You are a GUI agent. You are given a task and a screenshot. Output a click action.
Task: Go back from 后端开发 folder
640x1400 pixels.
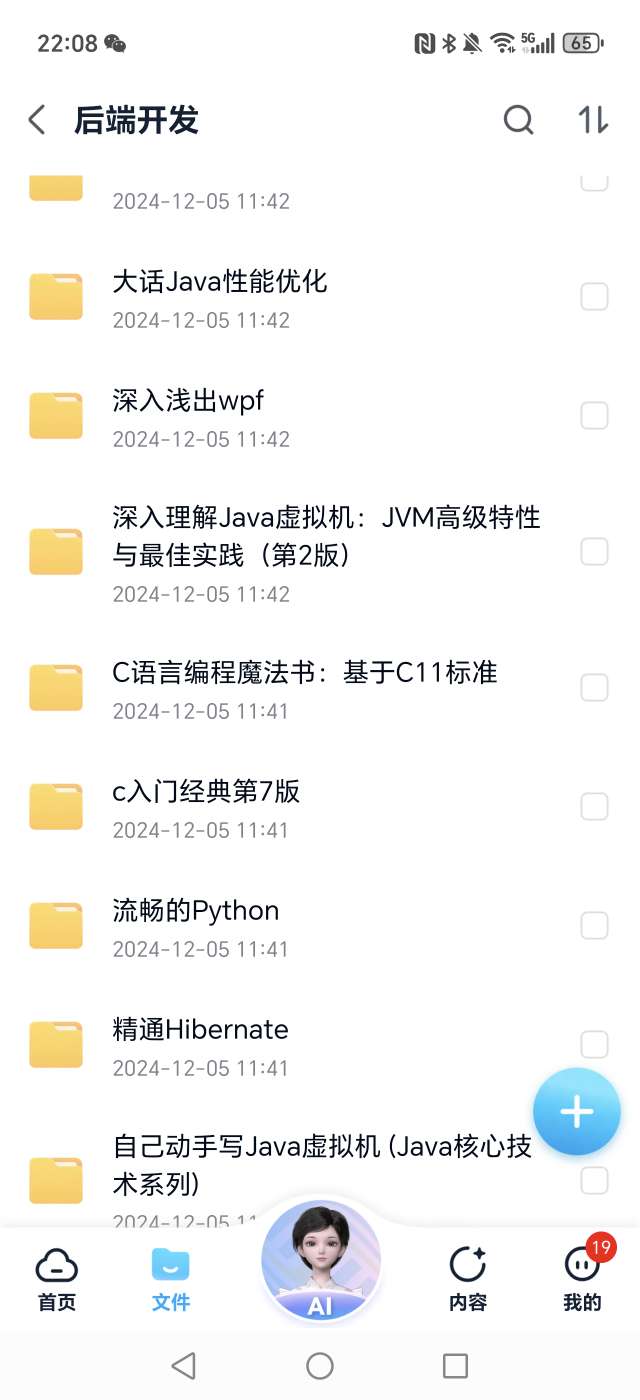tap(37, 120)
